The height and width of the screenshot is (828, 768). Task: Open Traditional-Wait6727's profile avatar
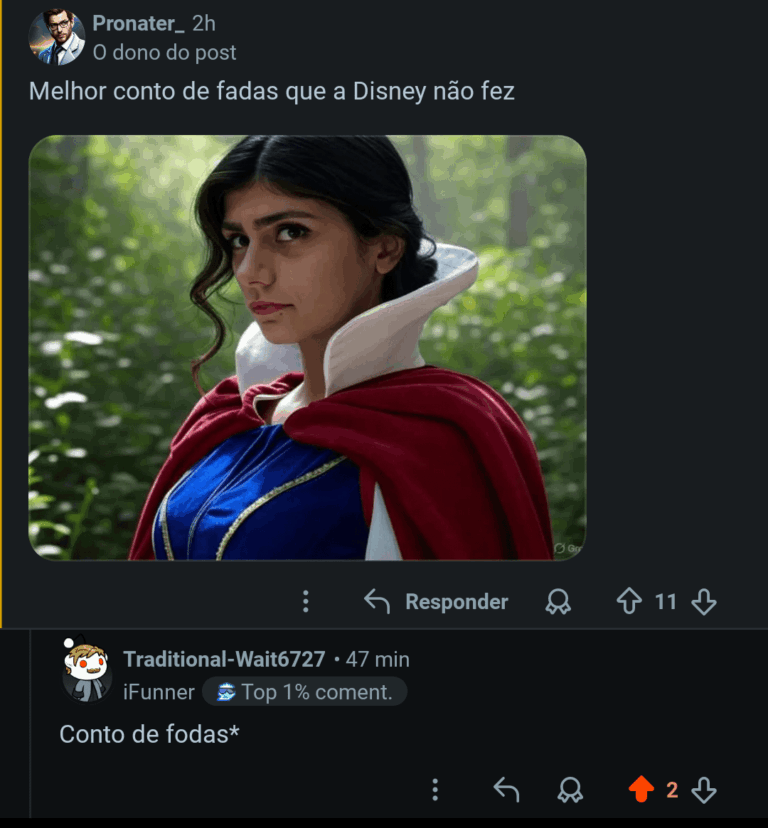tap(86, 671)
